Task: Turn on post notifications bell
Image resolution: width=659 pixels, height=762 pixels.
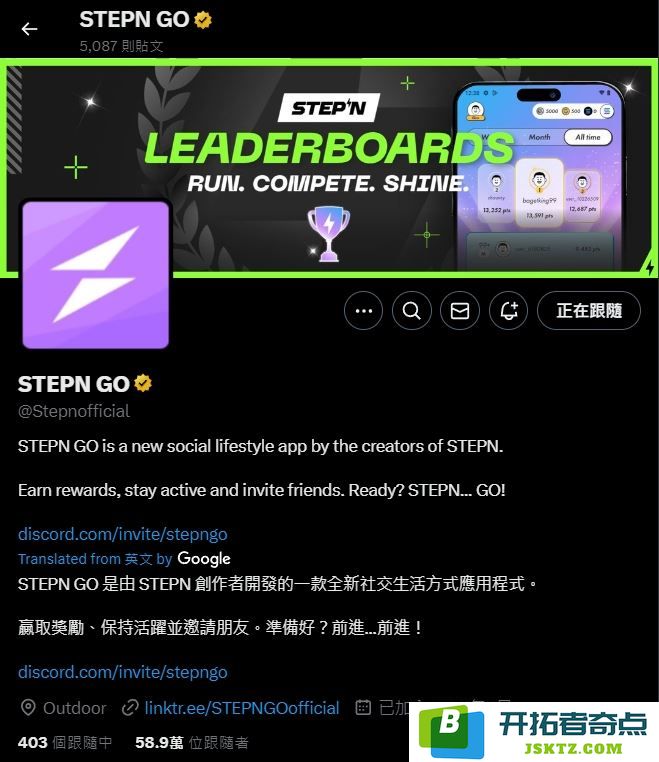Action: (508, 311)
